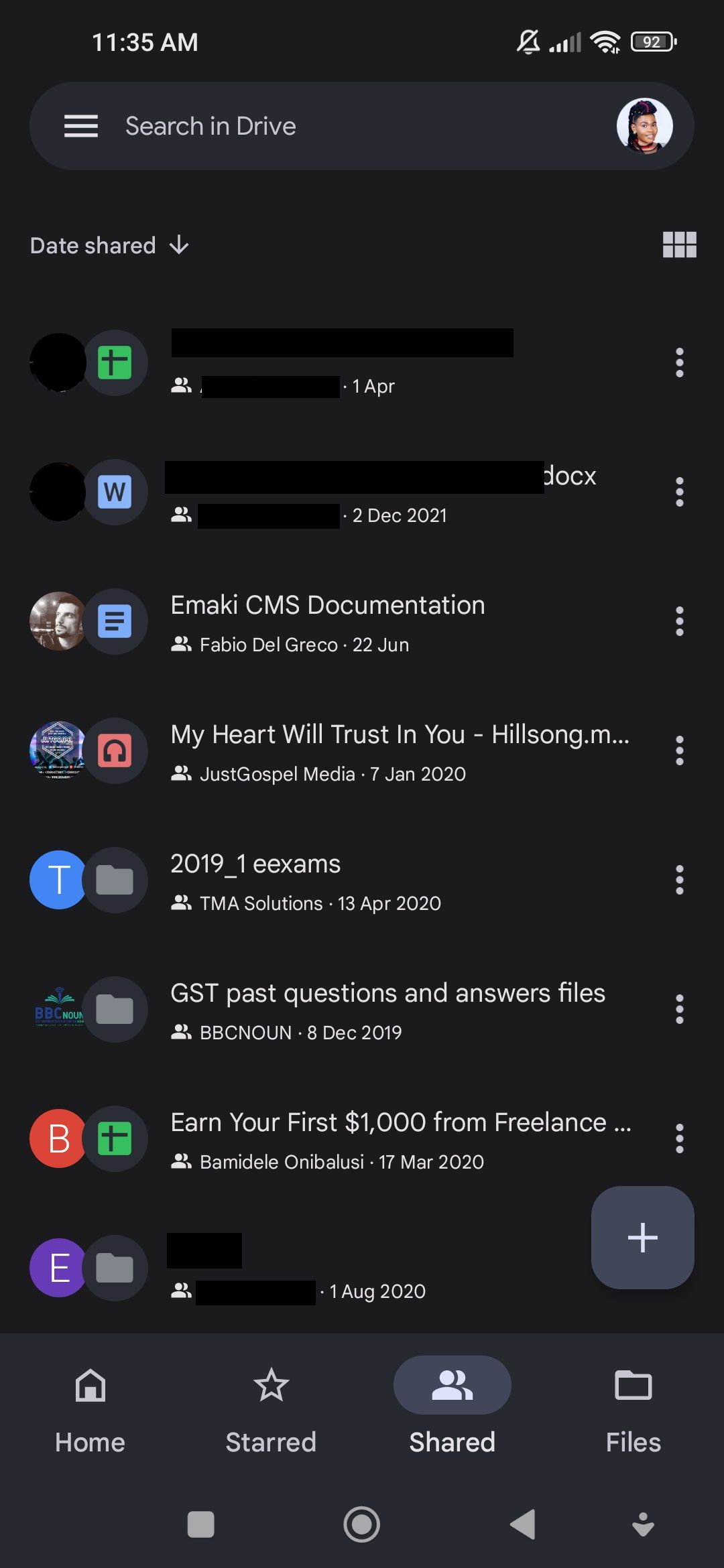Show options for GST past questions folder
724x1568 pixels.
click(679, 1009)
